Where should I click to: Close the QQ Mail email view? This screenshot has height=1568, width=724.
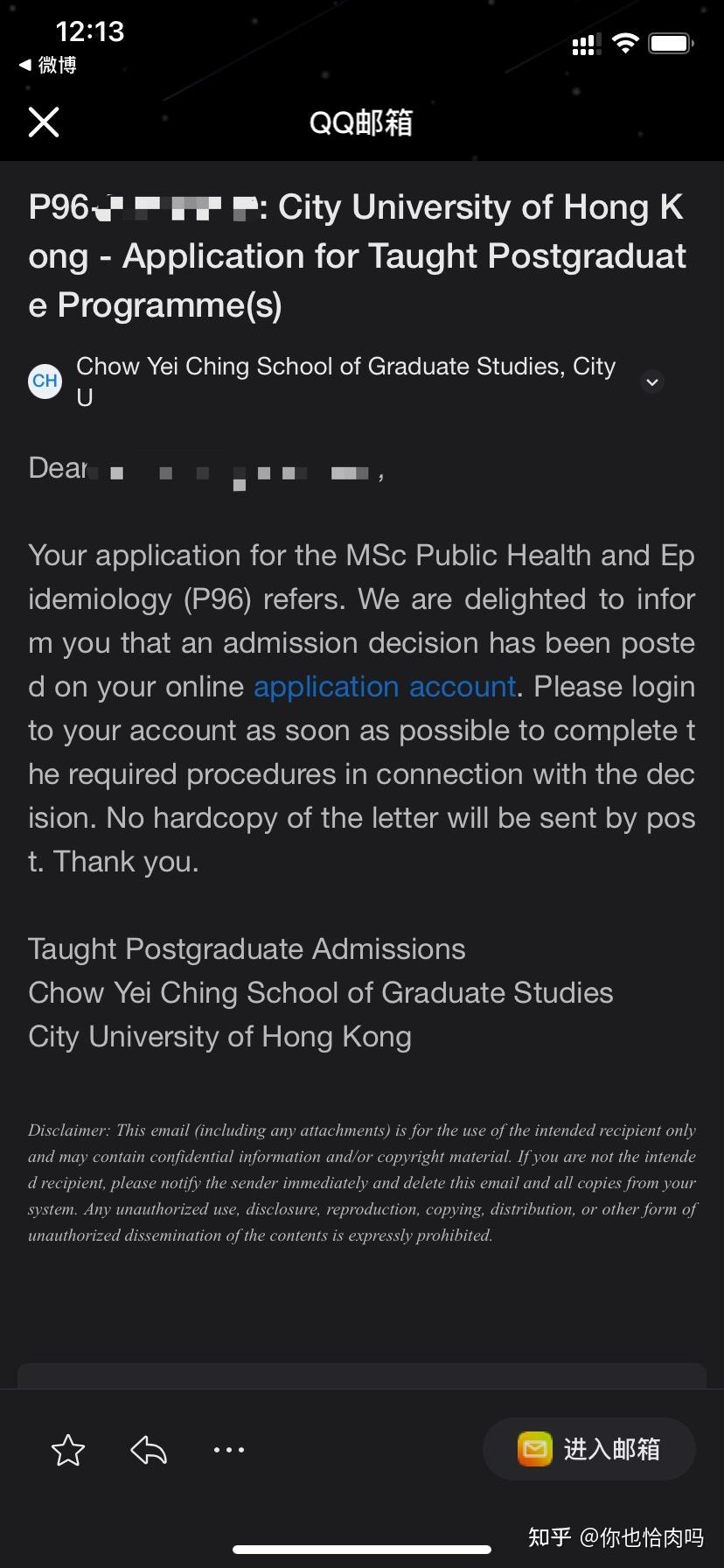tap(44, 122)
